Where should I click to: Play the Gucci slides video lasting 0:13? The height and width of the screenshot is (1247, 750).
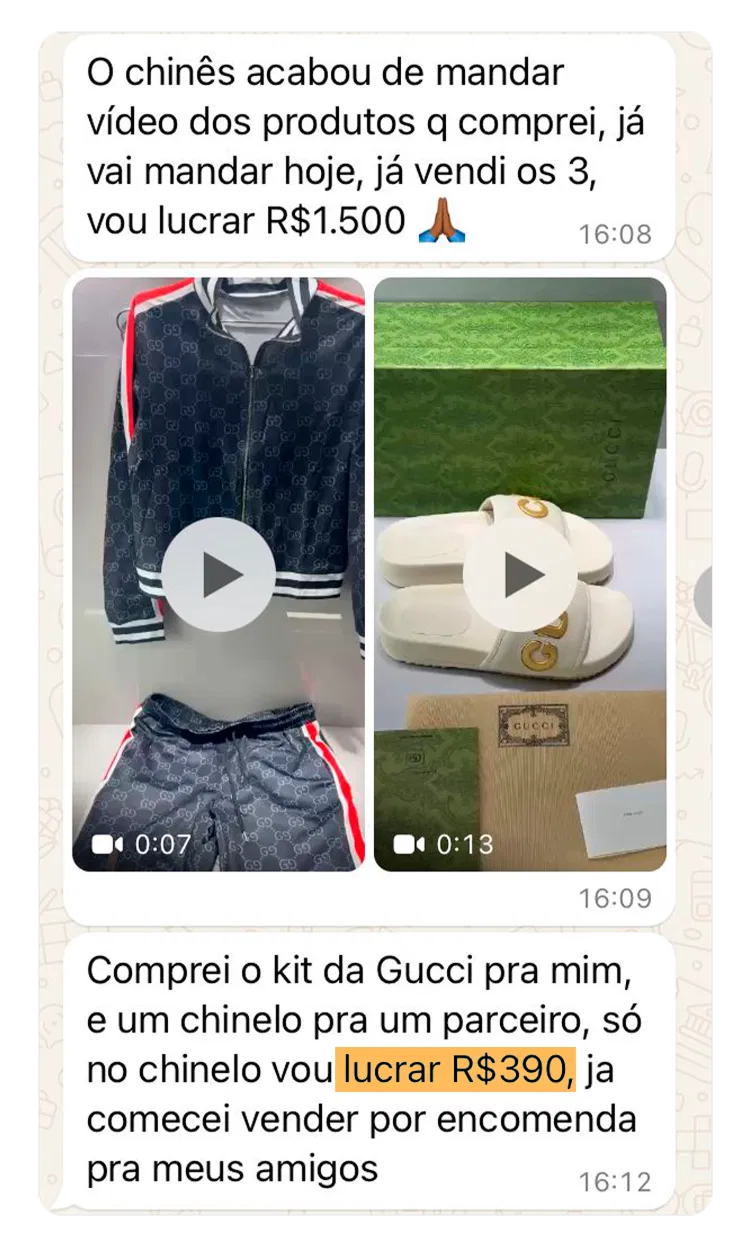(x=520, y=575)
